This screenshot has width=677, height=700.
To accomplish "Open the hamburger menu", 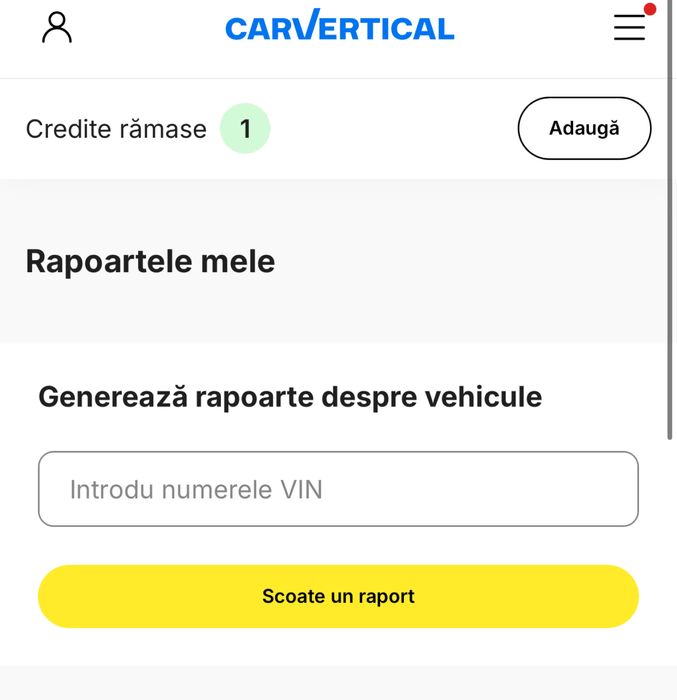I will [629, 27].
